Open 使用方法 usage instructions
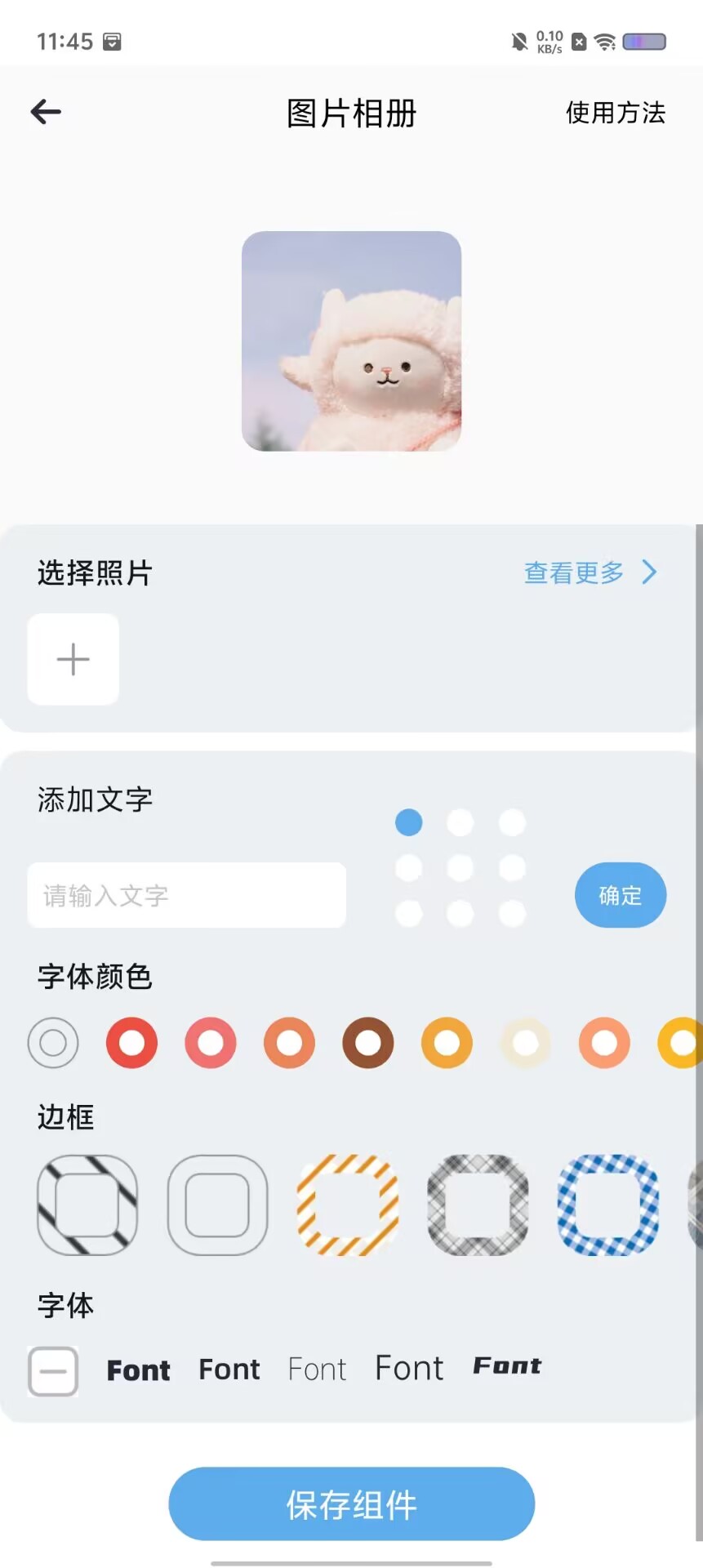This screenshot has height=1568, width=703. pyautogui.click(x=616, y=113)
